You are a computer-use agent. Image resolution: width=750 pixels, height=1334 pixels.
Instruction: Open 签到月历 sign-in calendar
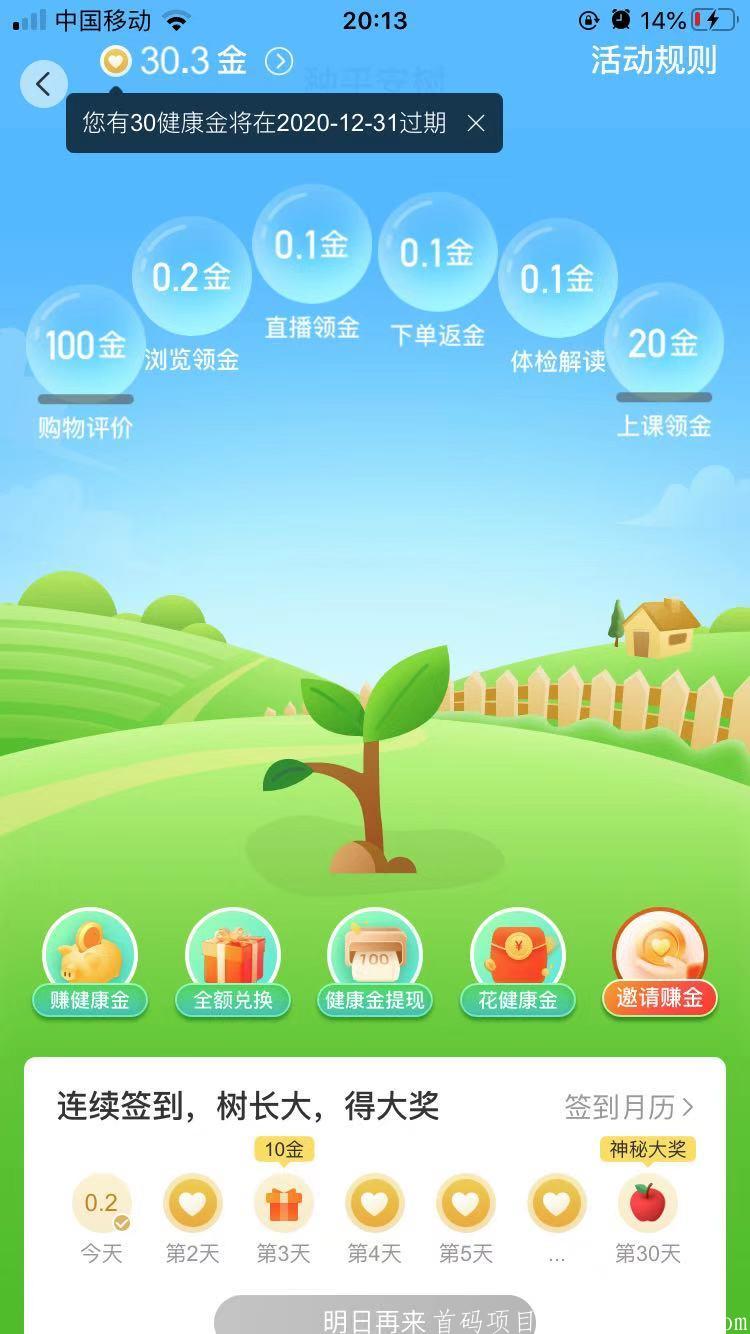pyautogui.click(x=629, y=1107)
